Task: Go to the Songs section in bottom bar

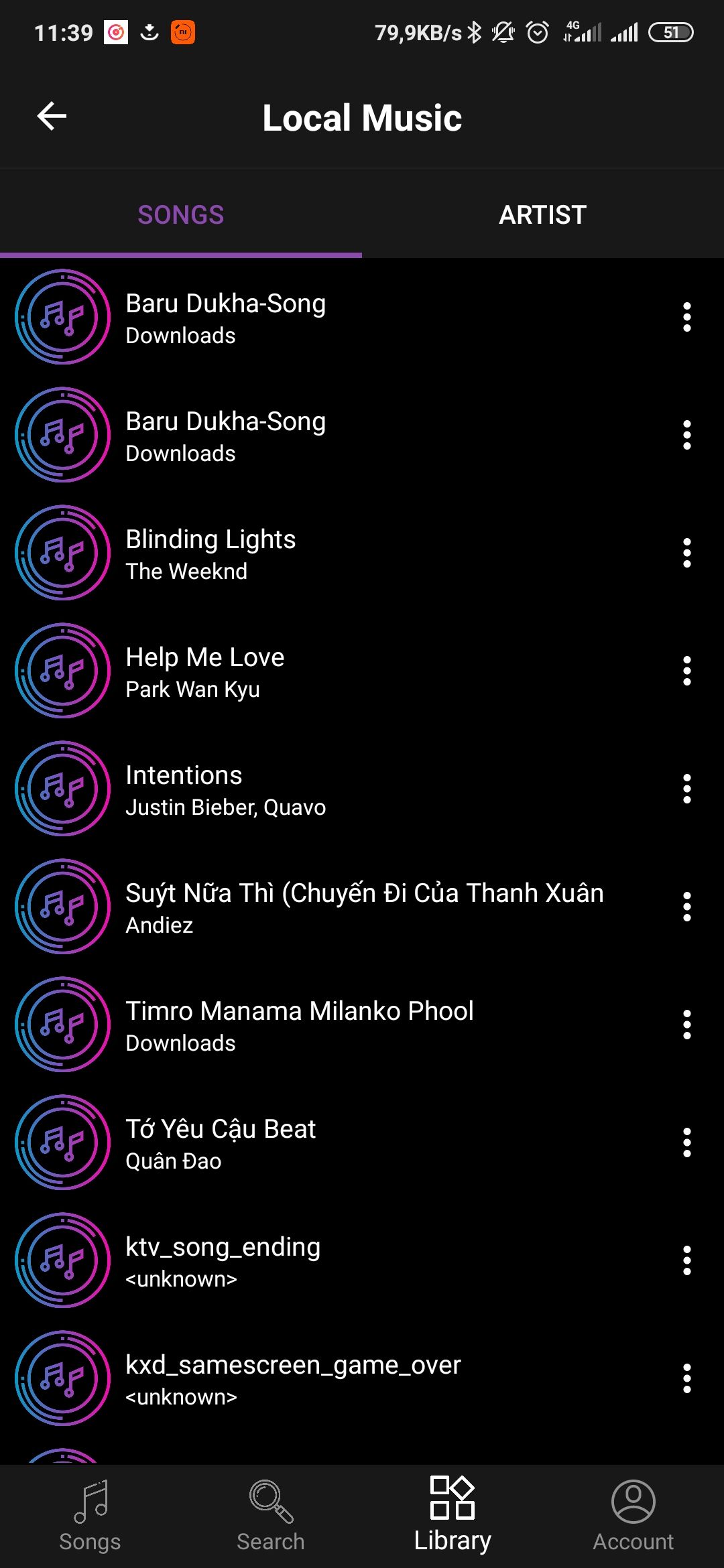Action: 90,1516
